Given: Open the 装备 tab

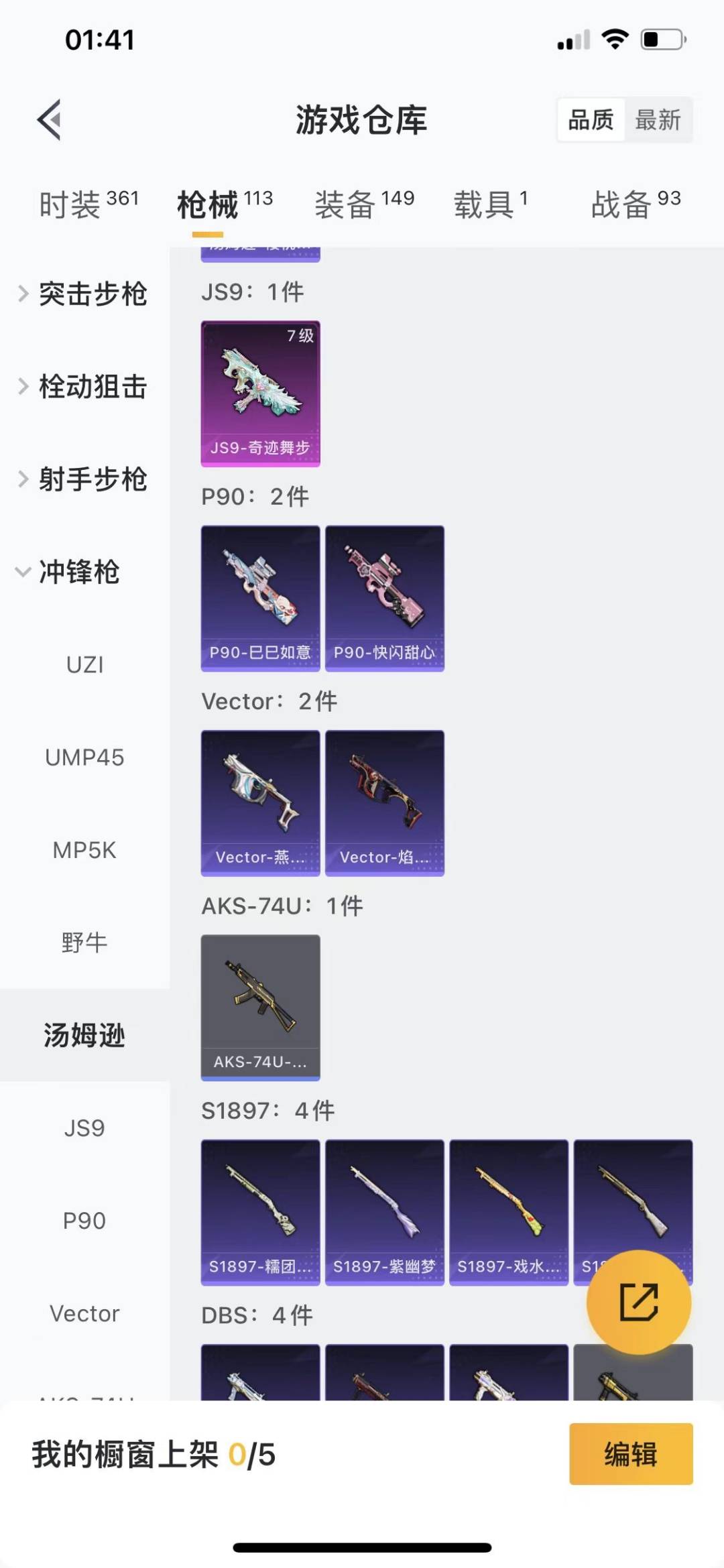Looking at the screenshot, I should (x=345, y=202).
